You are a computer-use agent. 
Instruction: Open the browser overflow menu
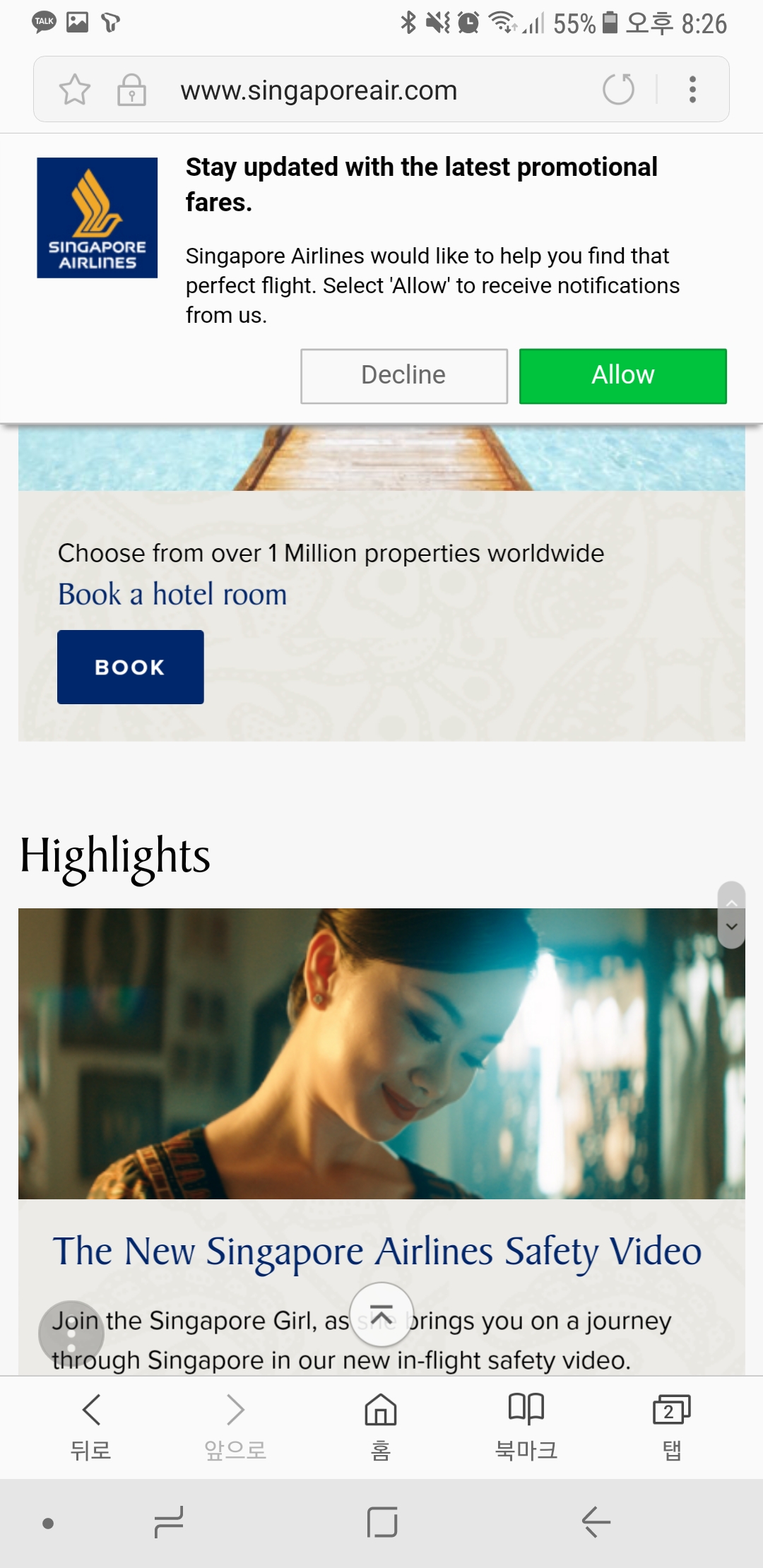[x=692, y=90]
